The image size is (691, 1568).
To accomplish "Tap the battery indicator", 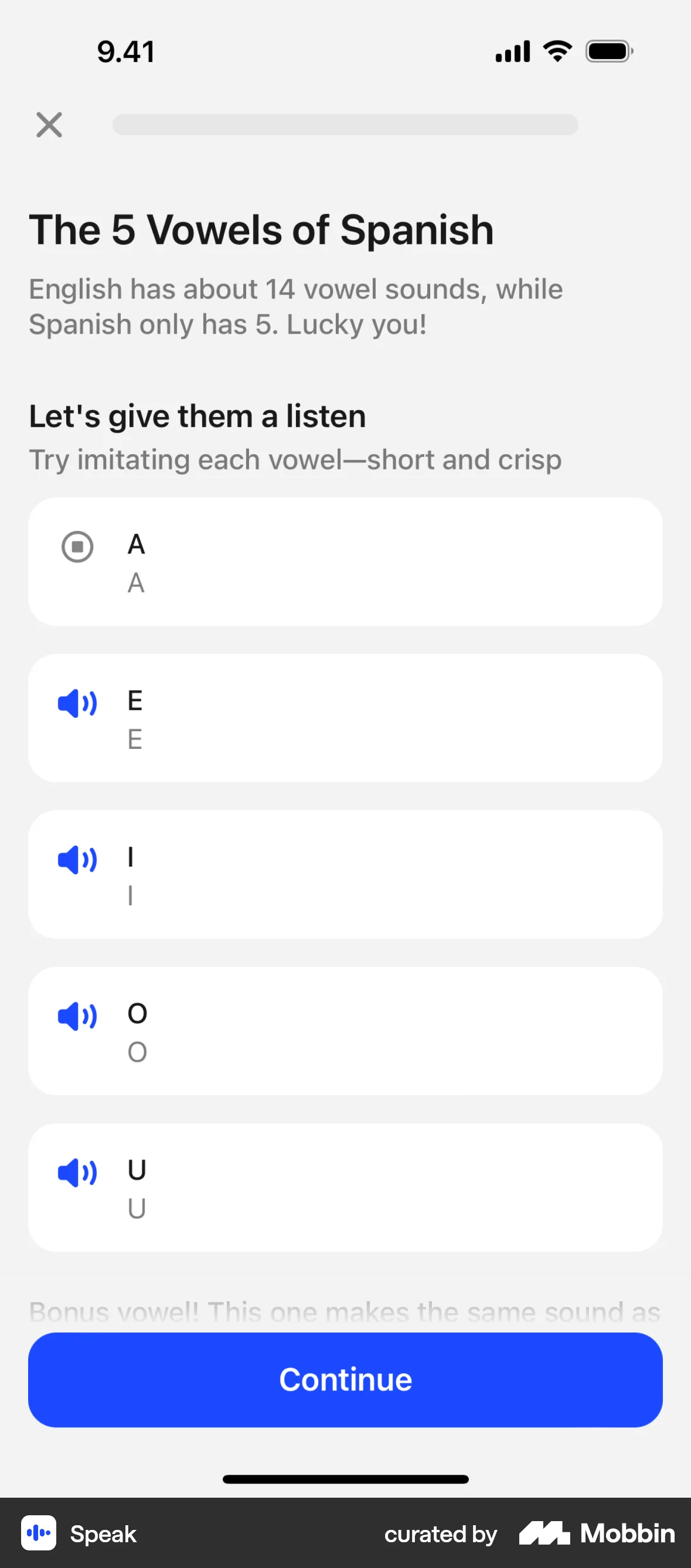I will (x=610, y=51).
